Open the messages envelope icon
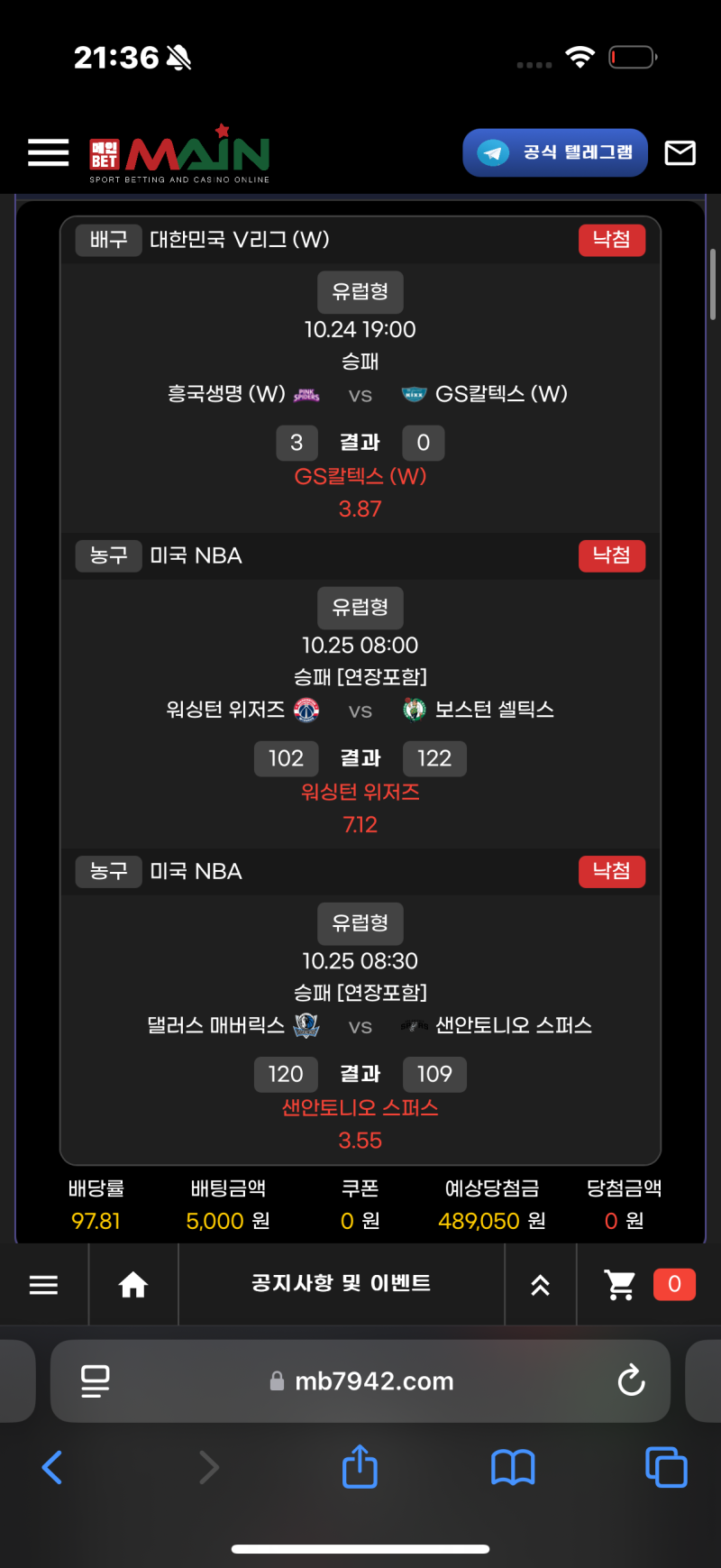Image resolution: width=721 pixels, height=1568 pixels. coord(680,152)
